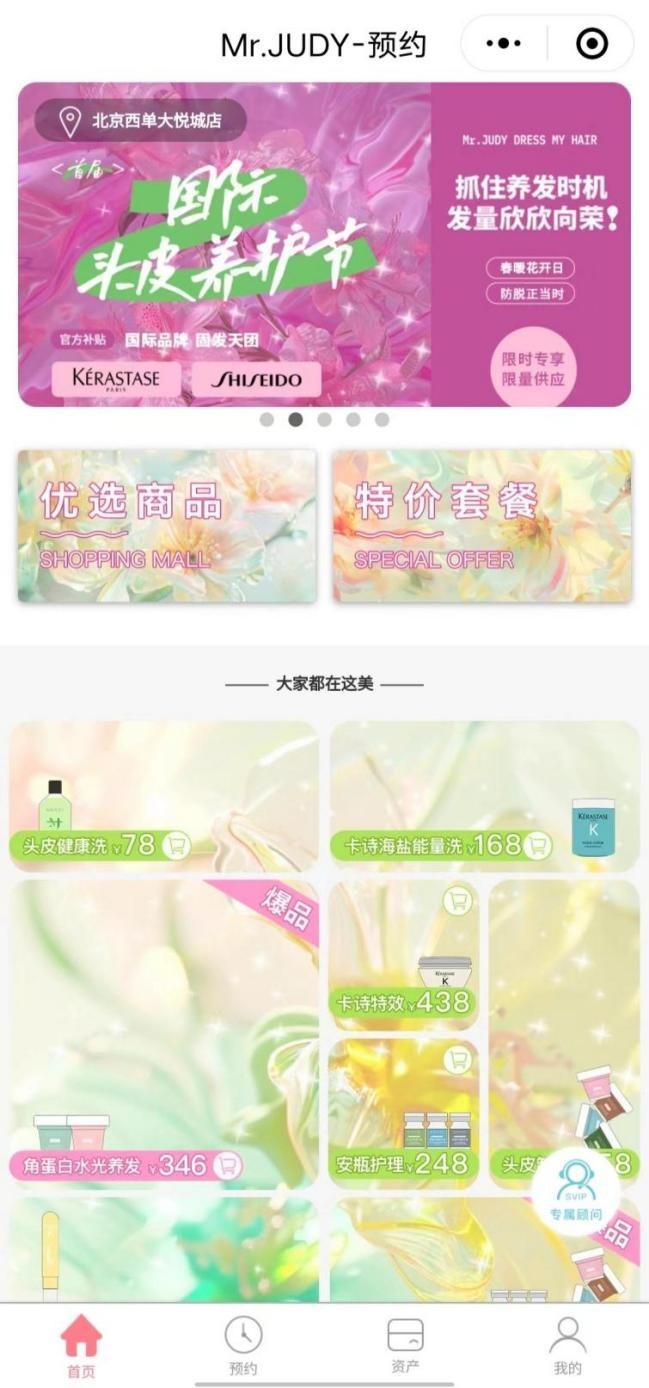Screen dimensions: 649x1388
Task: Close the mini program with the circle button
Action: [592, 44]
